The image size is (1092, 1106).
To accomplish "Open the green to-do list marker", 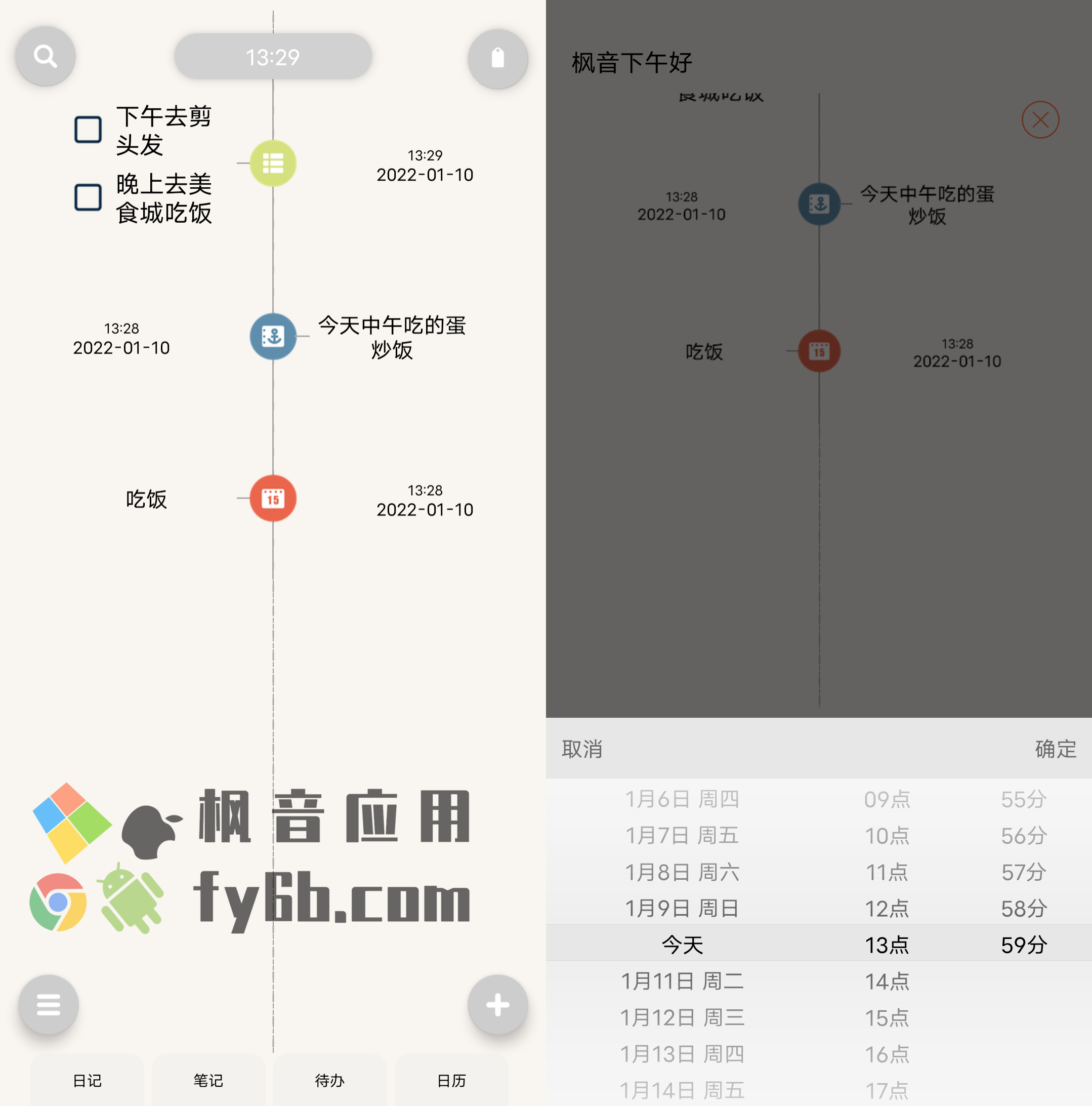I will point(273,163).
